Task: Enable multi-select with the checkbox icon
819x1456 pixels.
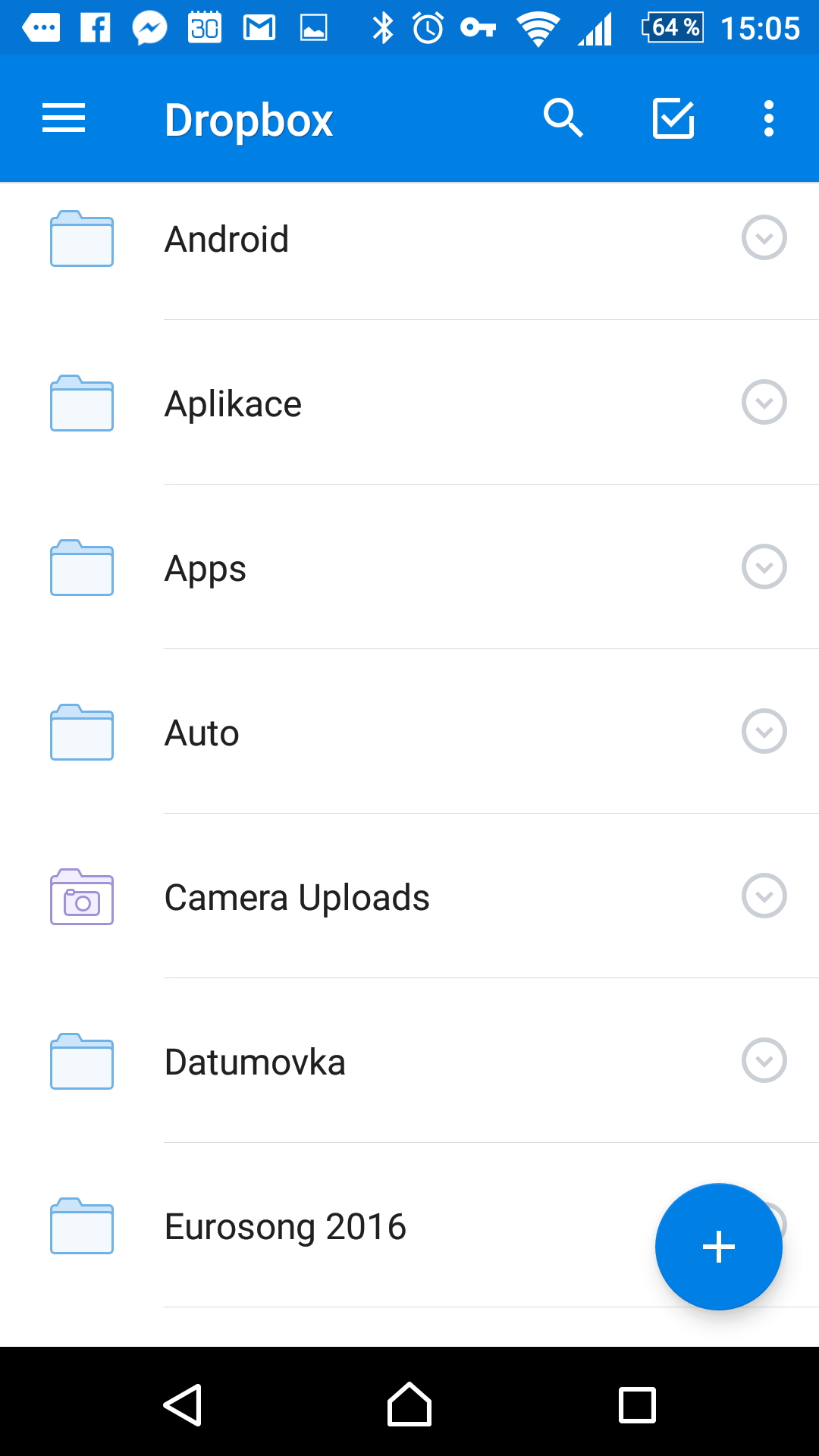Action: 673,118
